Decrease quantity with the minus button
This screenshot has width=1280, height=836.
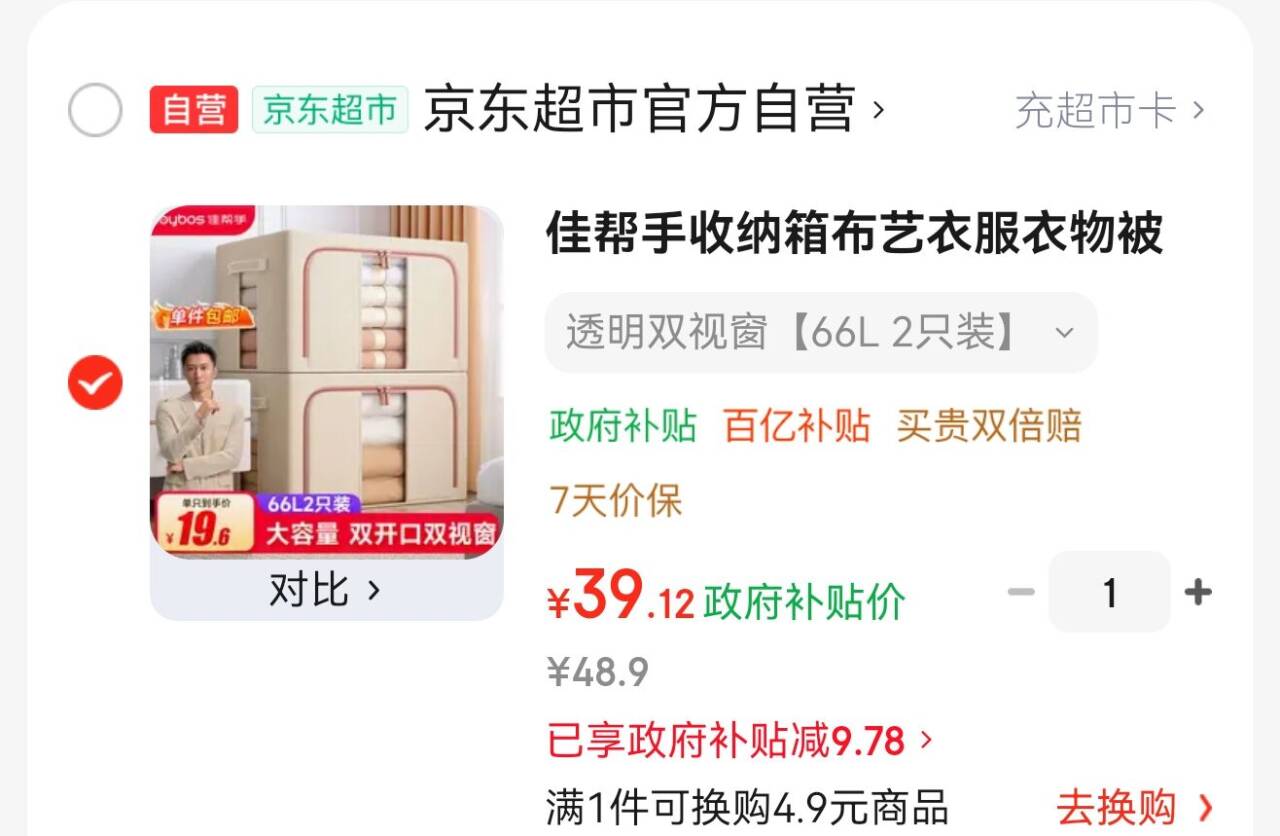click(x=1021, y=592)
